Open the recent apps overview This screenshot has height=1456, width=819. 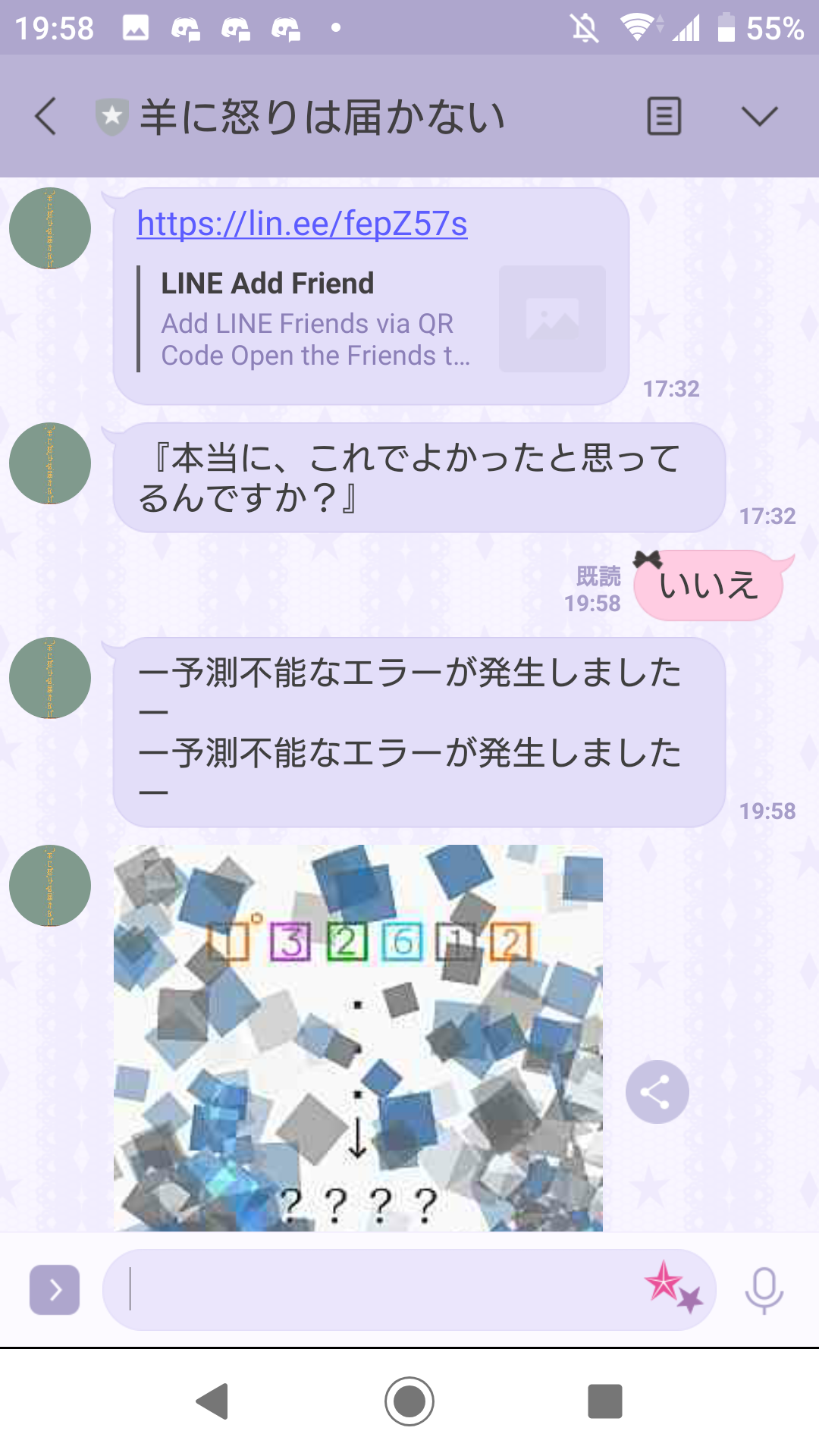[x=604, y=1401]
